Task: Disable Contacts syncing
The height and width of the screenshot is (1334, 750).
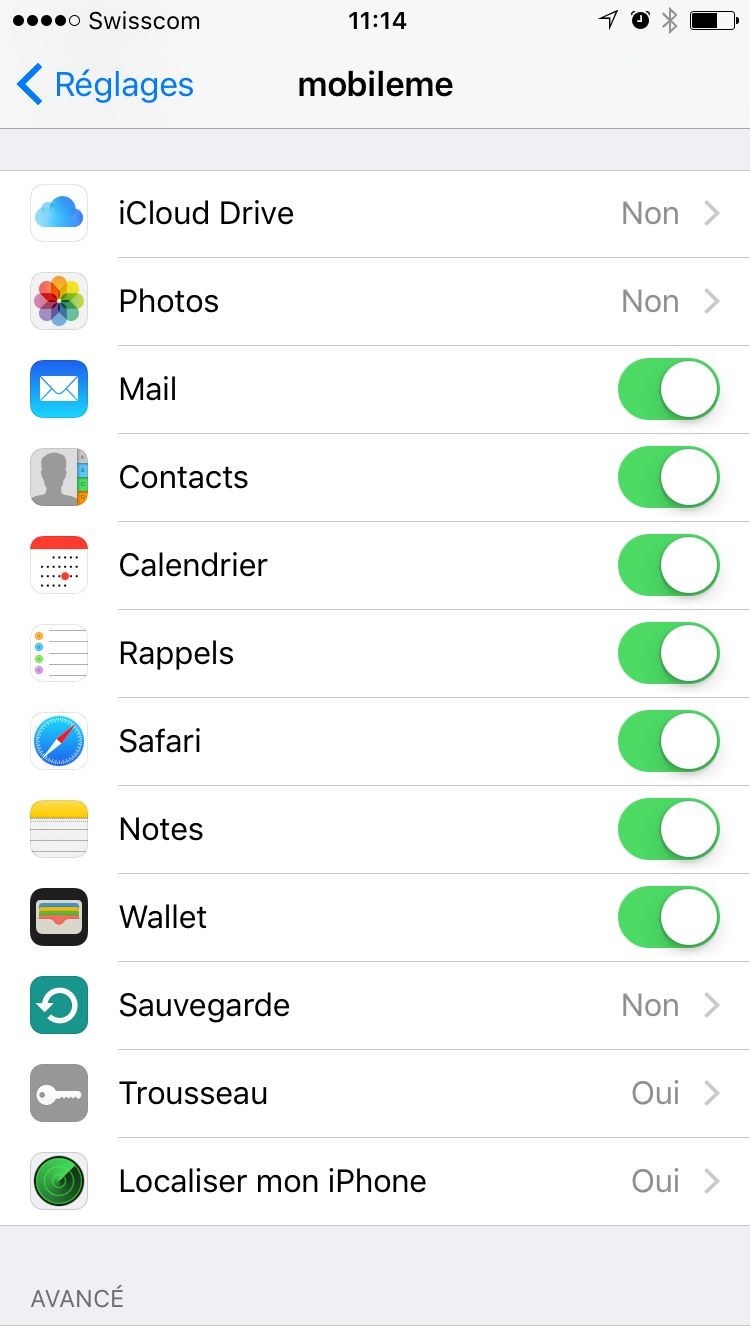Action: point(668,477)
